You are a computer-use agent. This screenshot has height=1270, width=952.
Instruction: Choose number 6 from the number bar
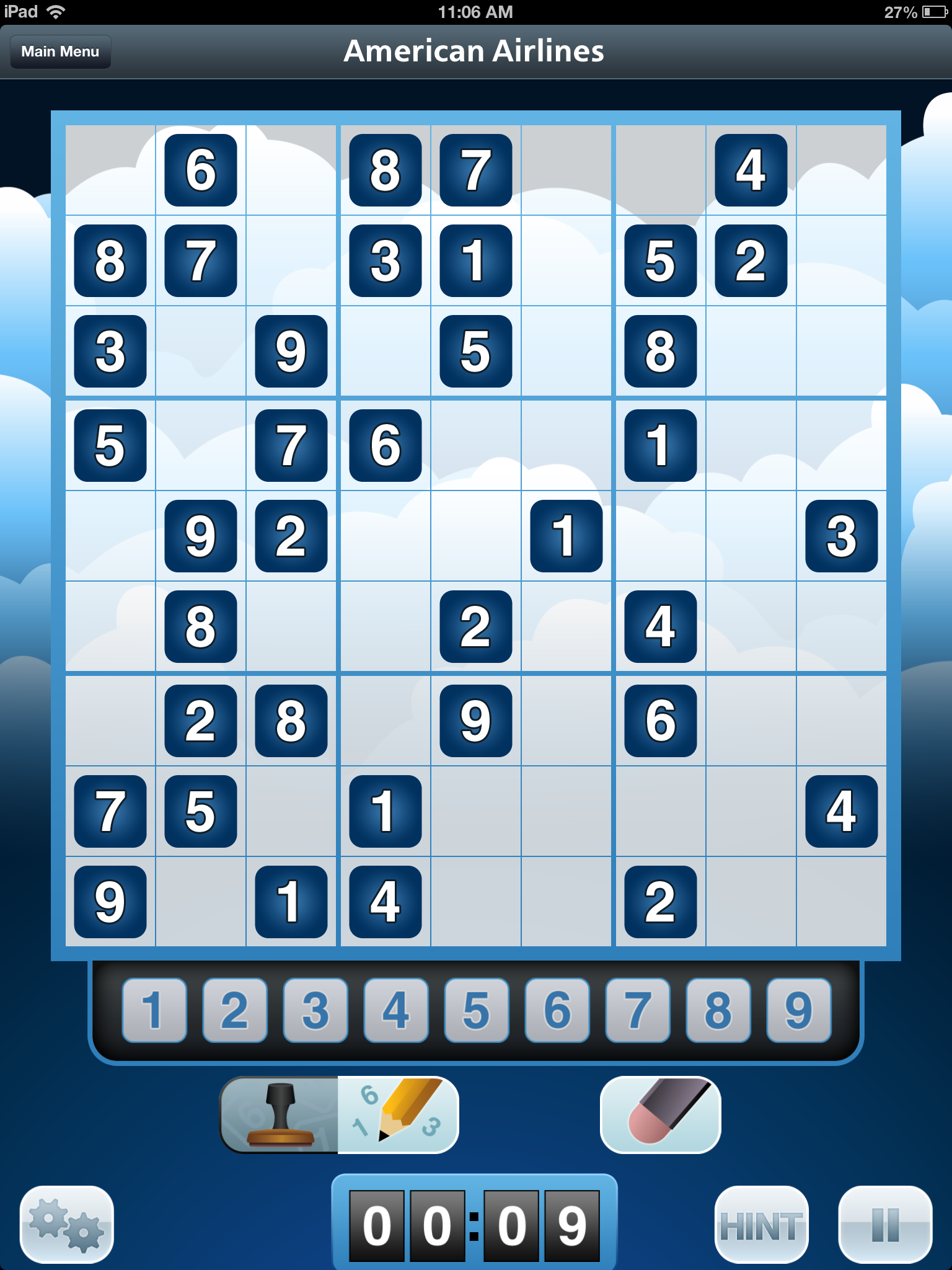557,1010
